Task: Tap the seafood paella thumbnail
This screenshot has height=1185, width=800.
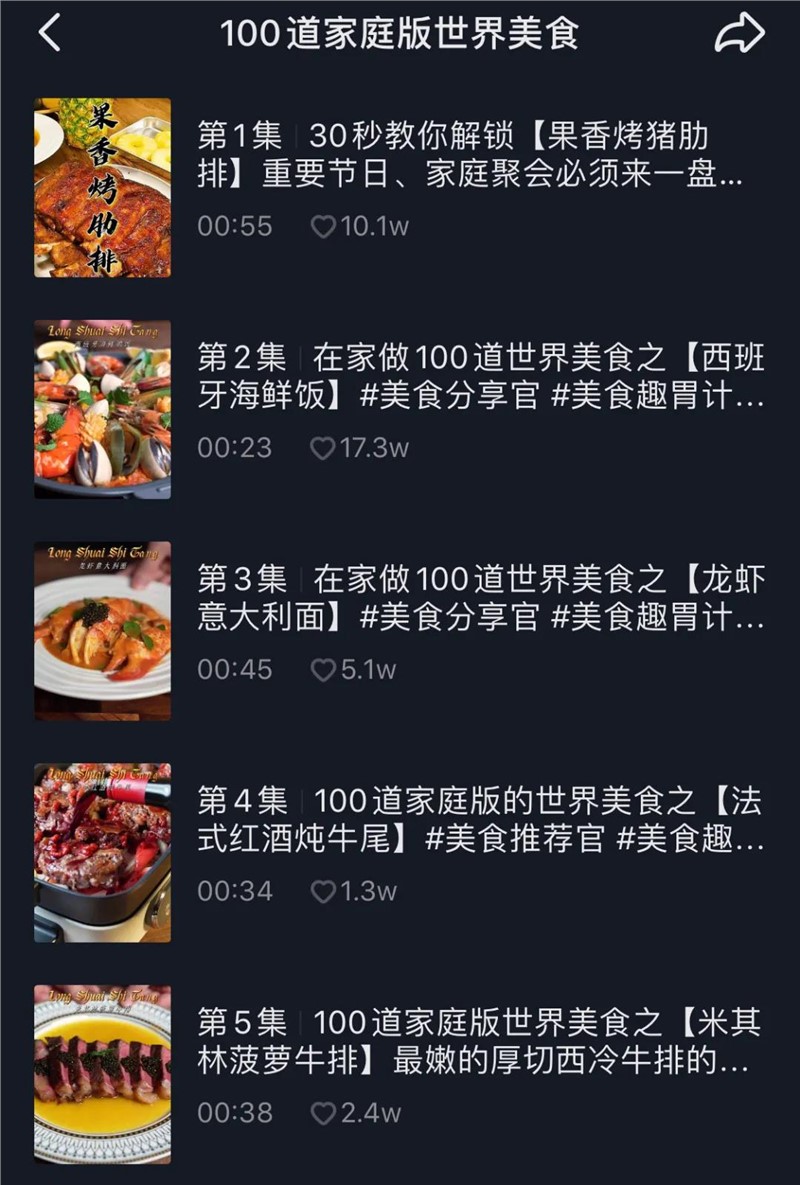Action: point(100,405)
